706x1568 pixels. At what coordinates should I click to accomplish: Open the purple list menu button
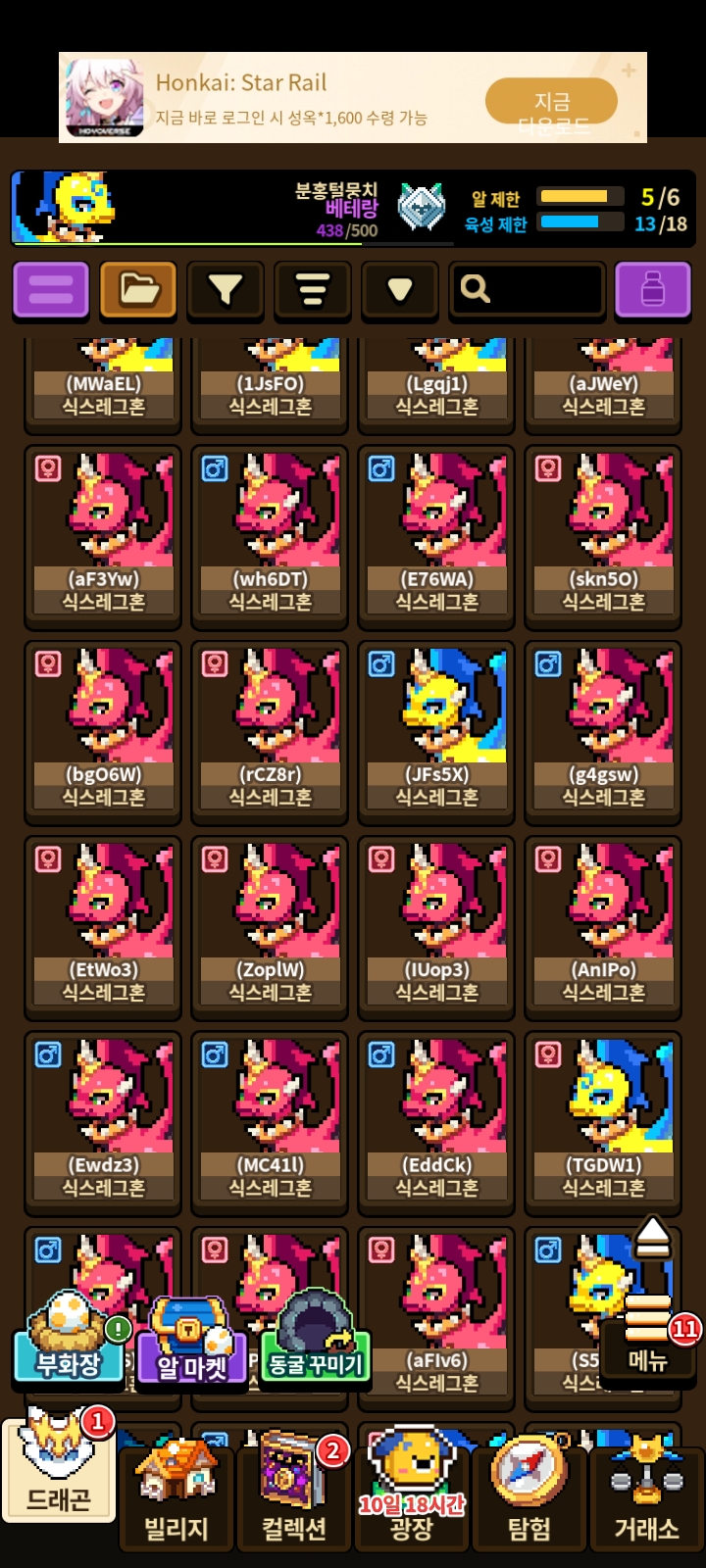tap(51, 290)
